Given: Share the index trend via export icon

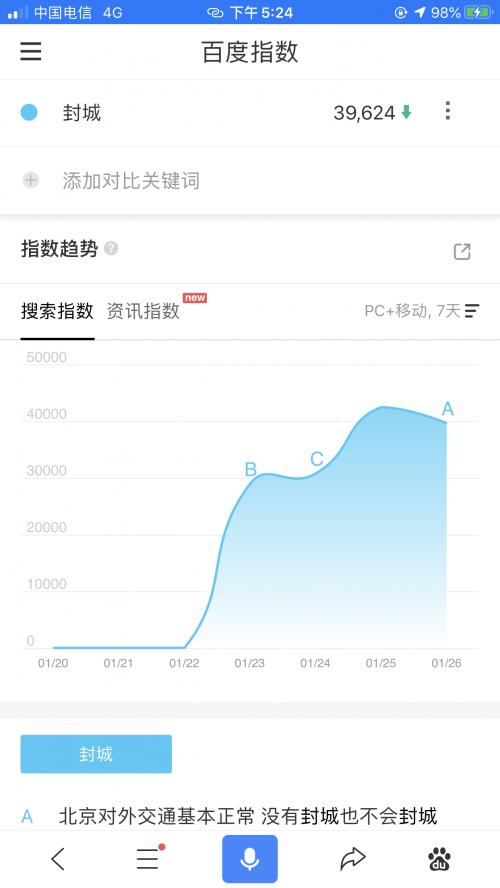Looking at the screenshot, I should (x=462, y=251).
